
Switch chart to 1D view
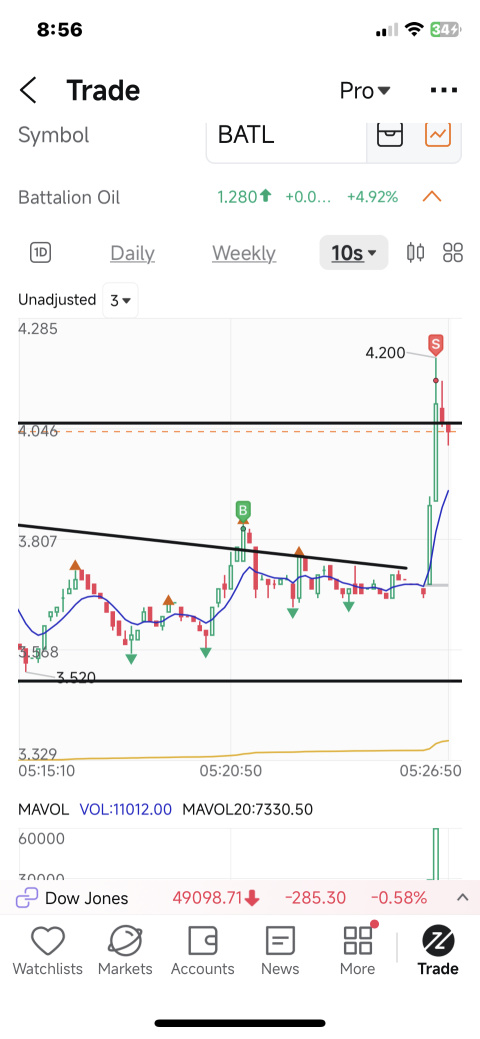pyautogui.click(x=41, y=252)
